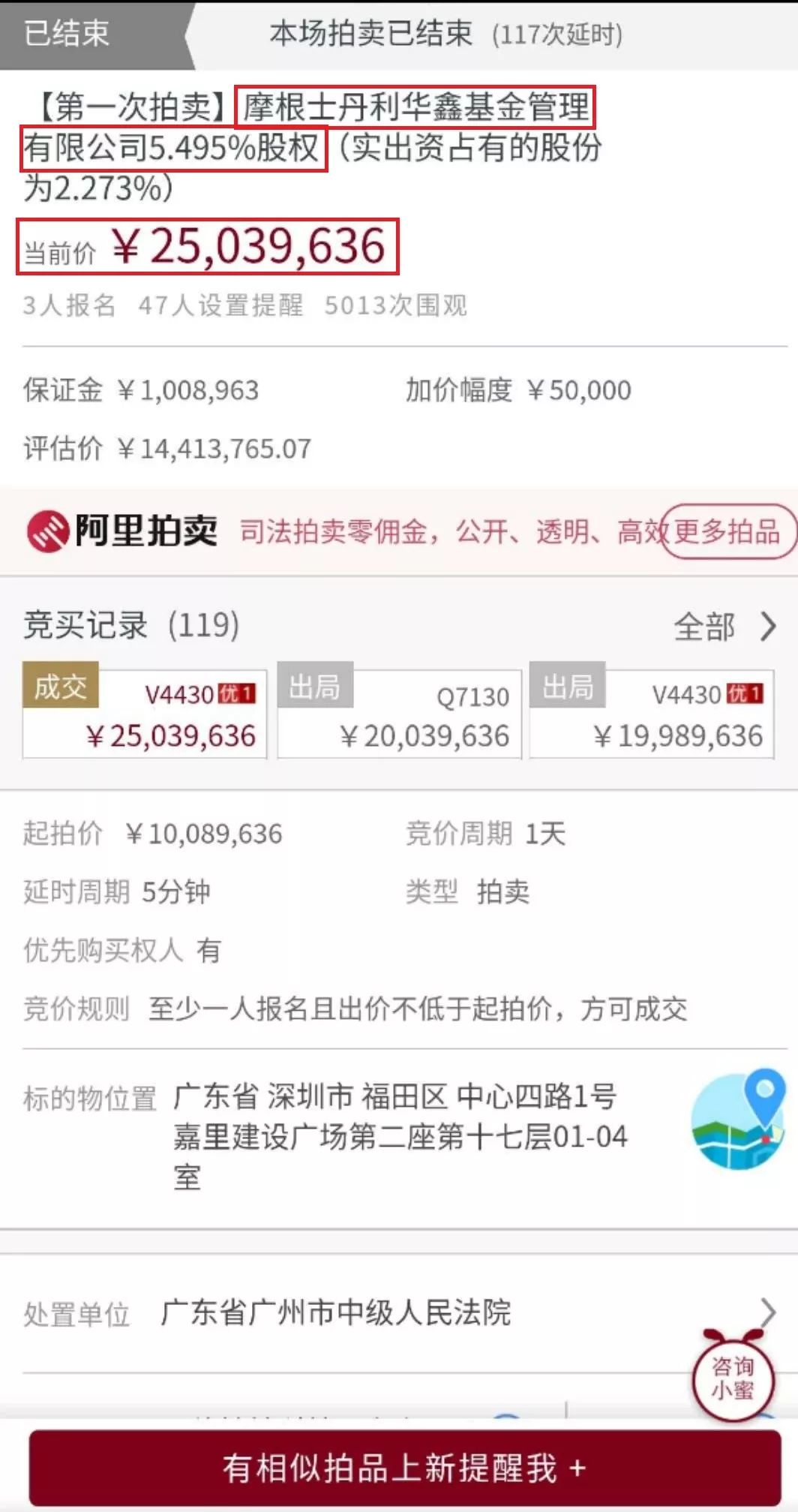Open the 咨询小蜜 assistant
This screenshot has width=798, height=1512.
pyautogui.click(x=733, y=1377)
